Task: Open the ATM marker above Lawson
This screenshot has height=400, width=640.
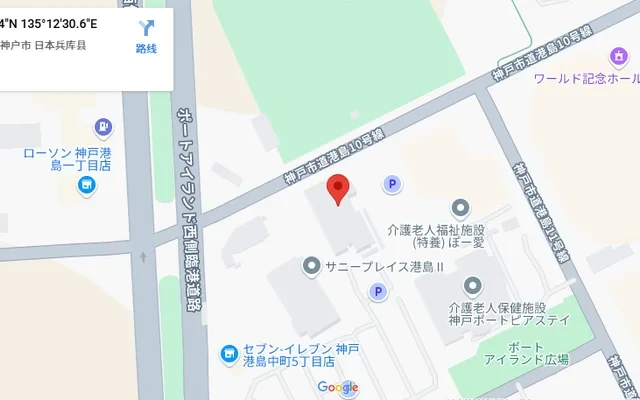Action: (102, 127)
